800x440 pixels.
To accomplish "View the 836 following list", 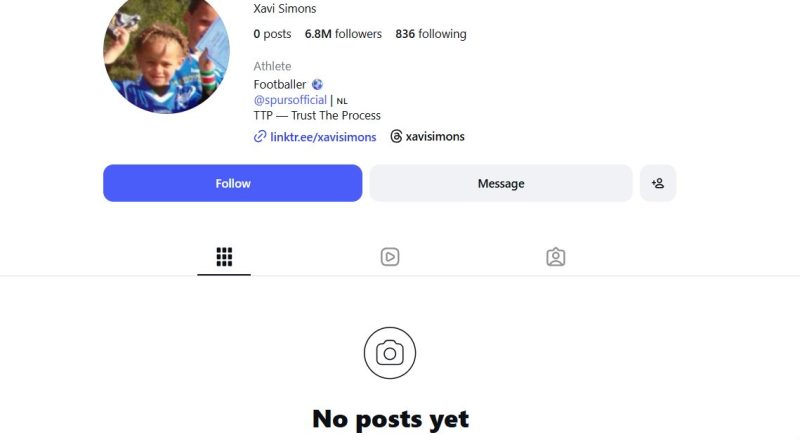I will 430,34.
